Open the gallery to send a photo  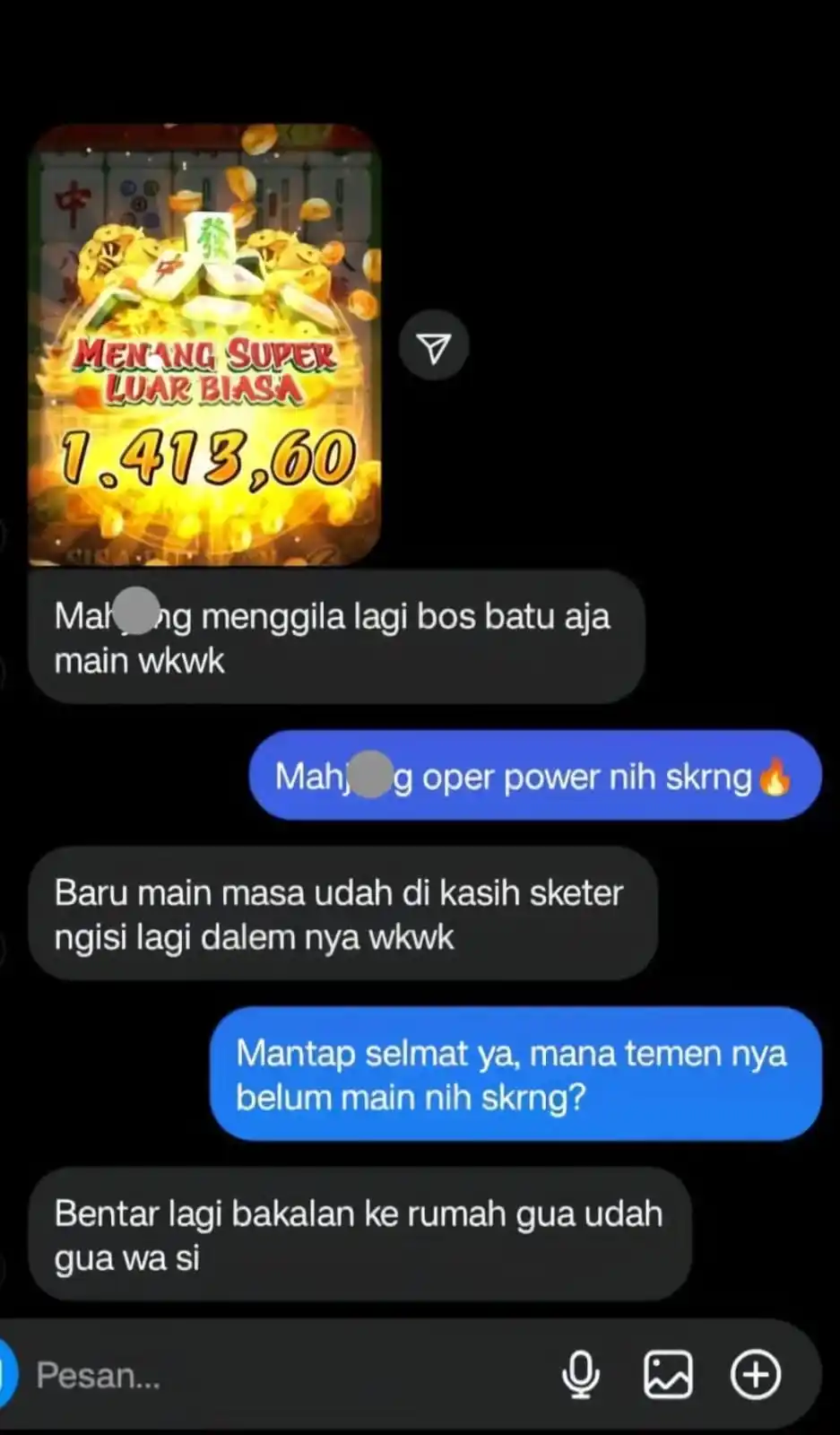click(668, 1375)
